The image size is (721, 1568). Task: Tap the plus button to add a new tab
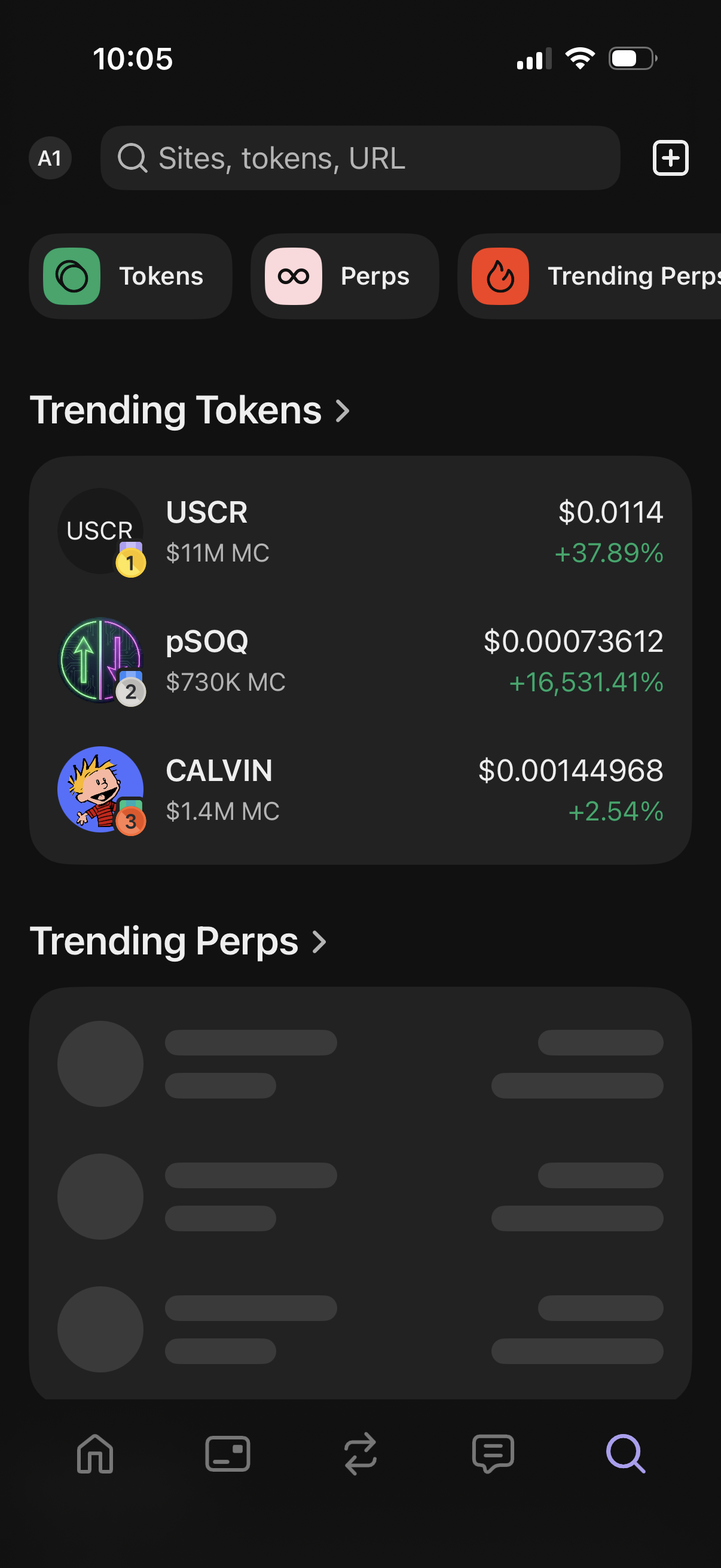pos(670,158)
